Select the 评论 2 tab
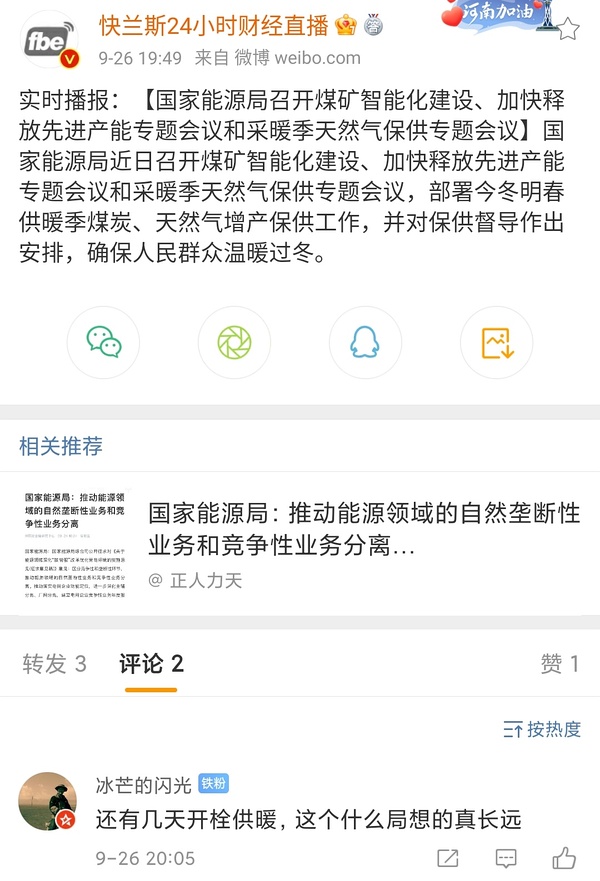This screenshot has width=600, height=881. 151,663
